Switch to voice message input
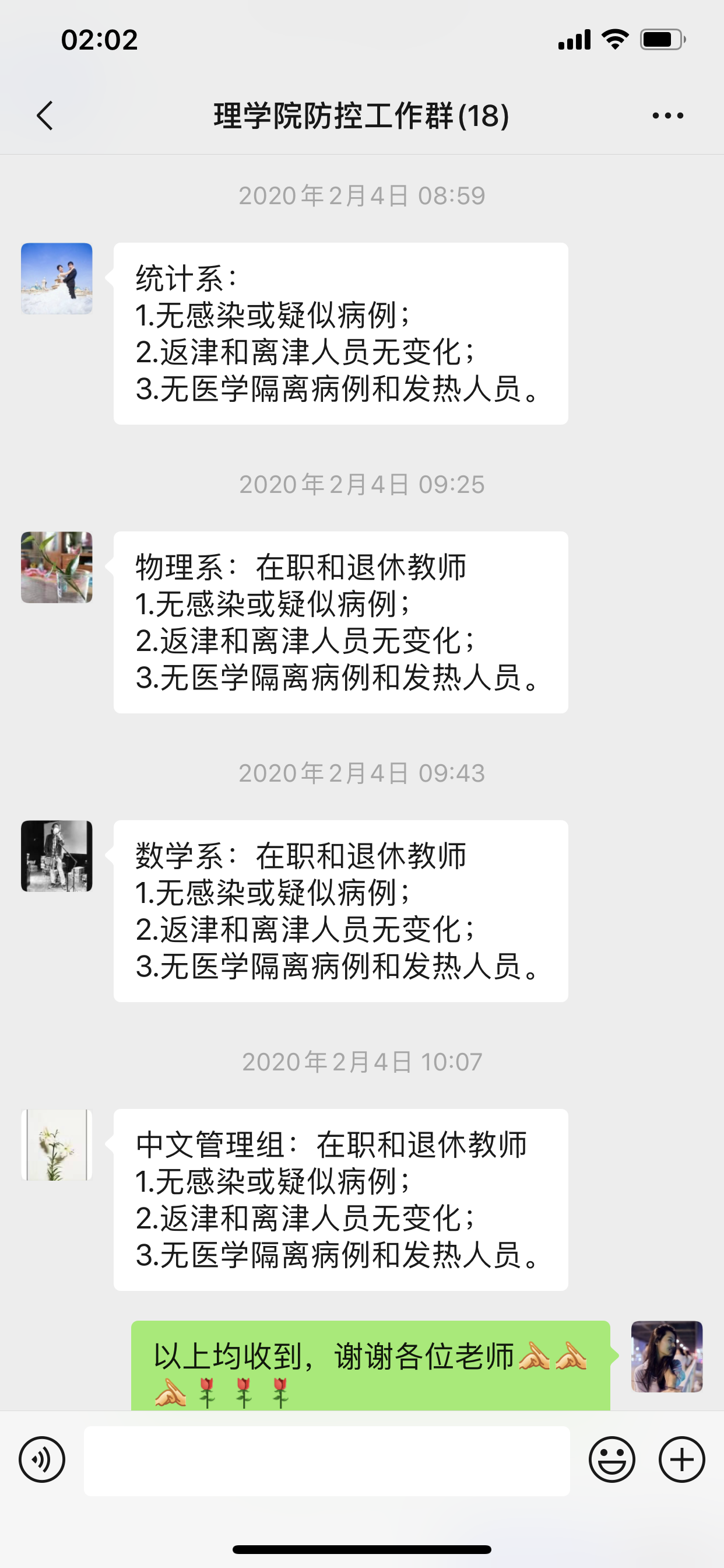Screen dimensions: 724x1568 click(42, 1459)
